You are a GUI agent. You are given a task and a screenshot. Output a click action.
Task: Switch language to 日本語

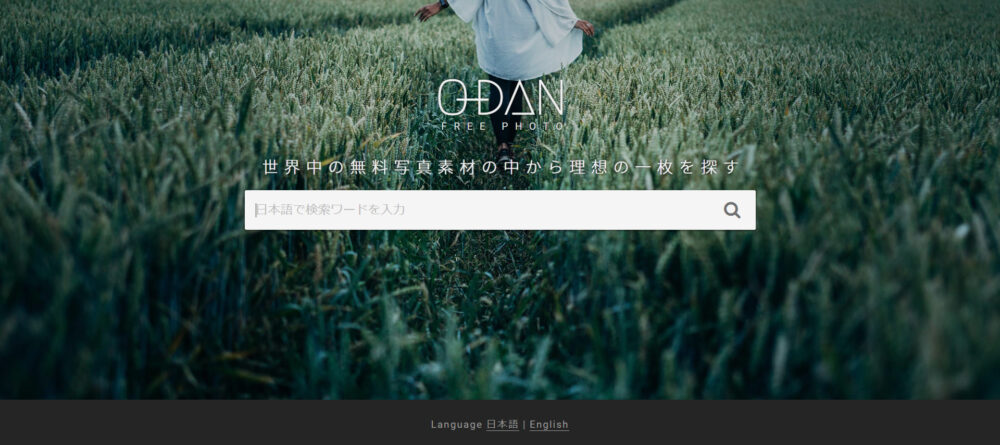pyautogui.click(x=502, y=425)
